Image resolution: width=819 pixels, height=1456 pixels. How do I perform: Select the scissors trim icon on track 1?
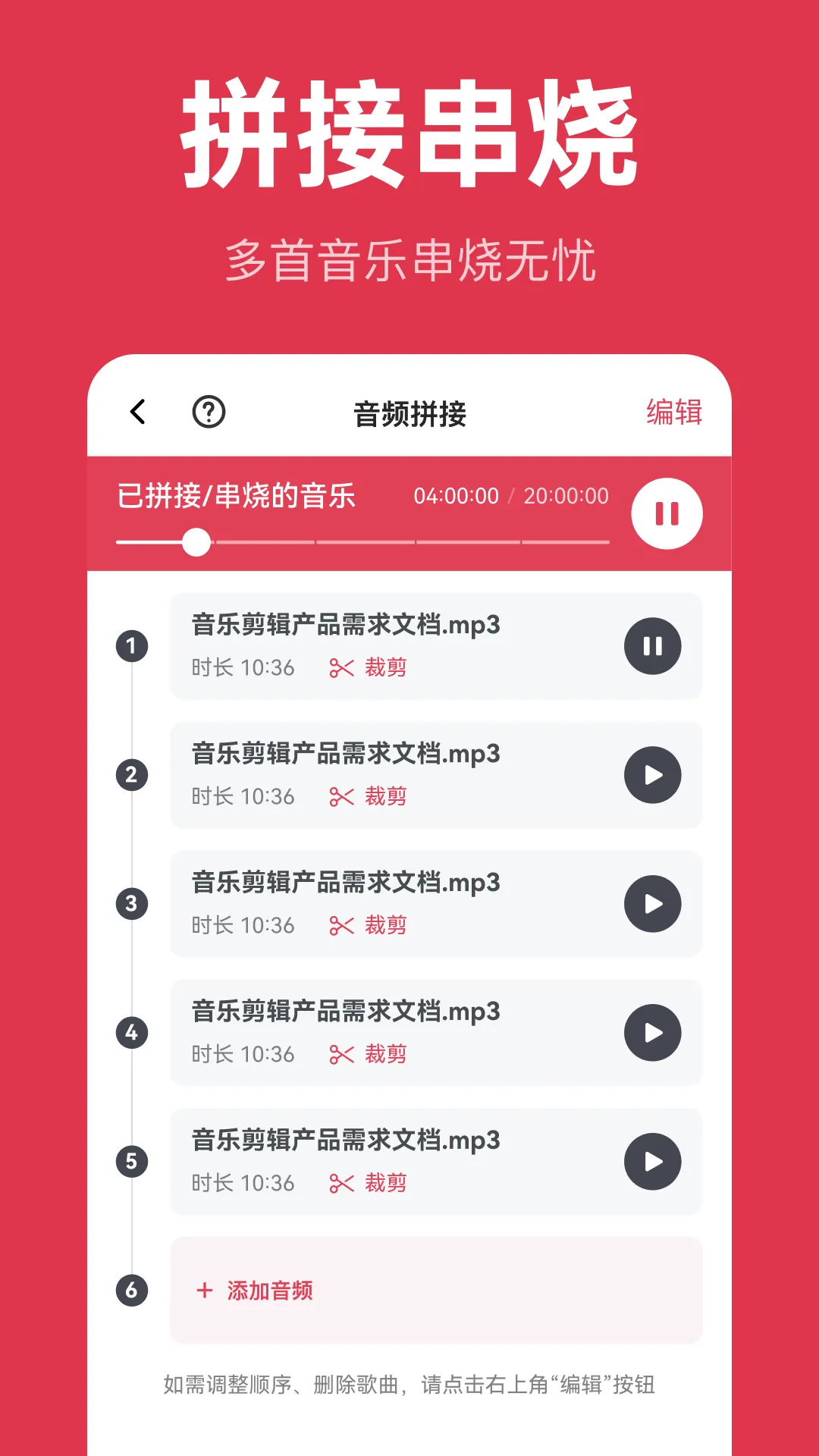coord(341,668)
